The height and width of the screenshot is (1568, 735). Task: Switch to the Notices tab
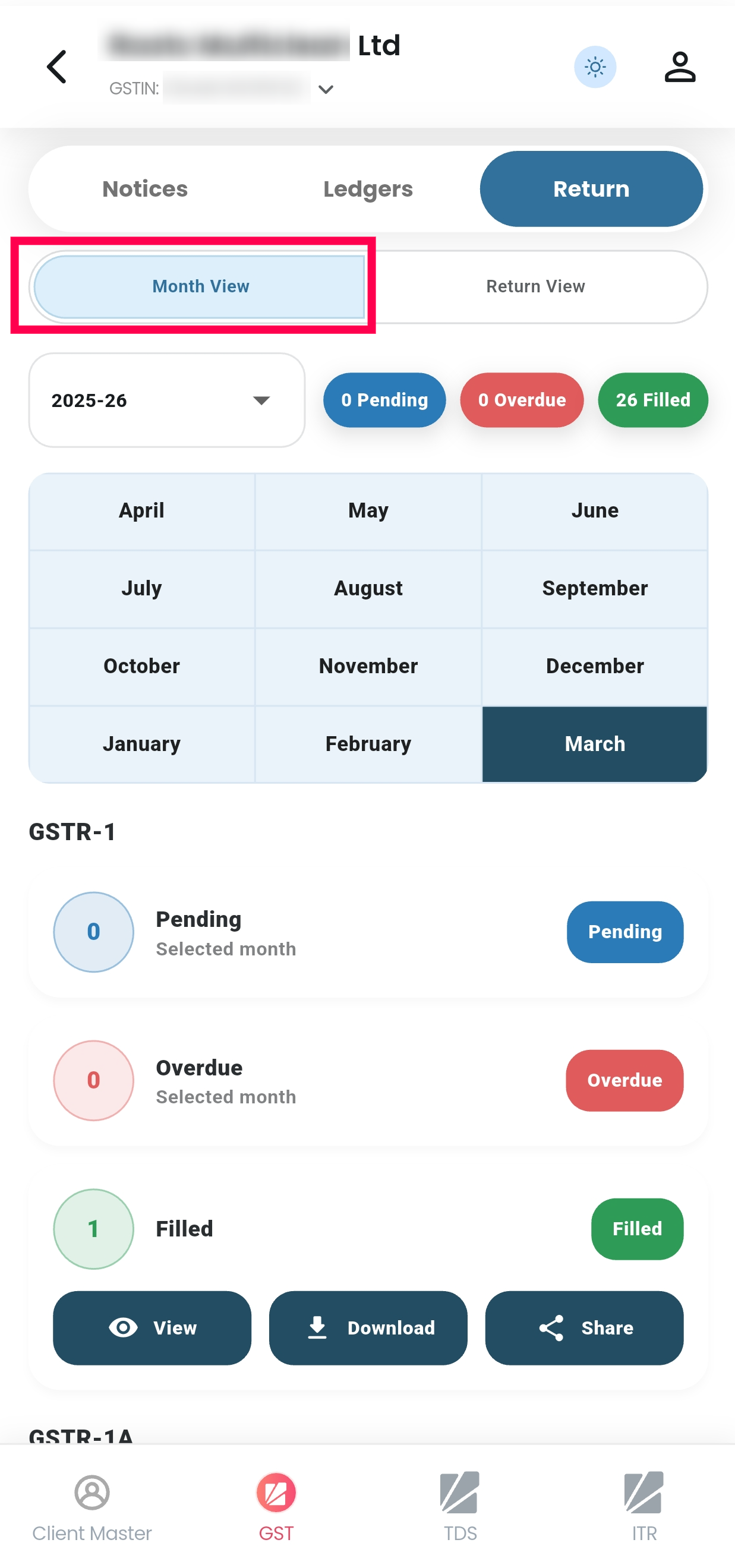pos(145,190)
